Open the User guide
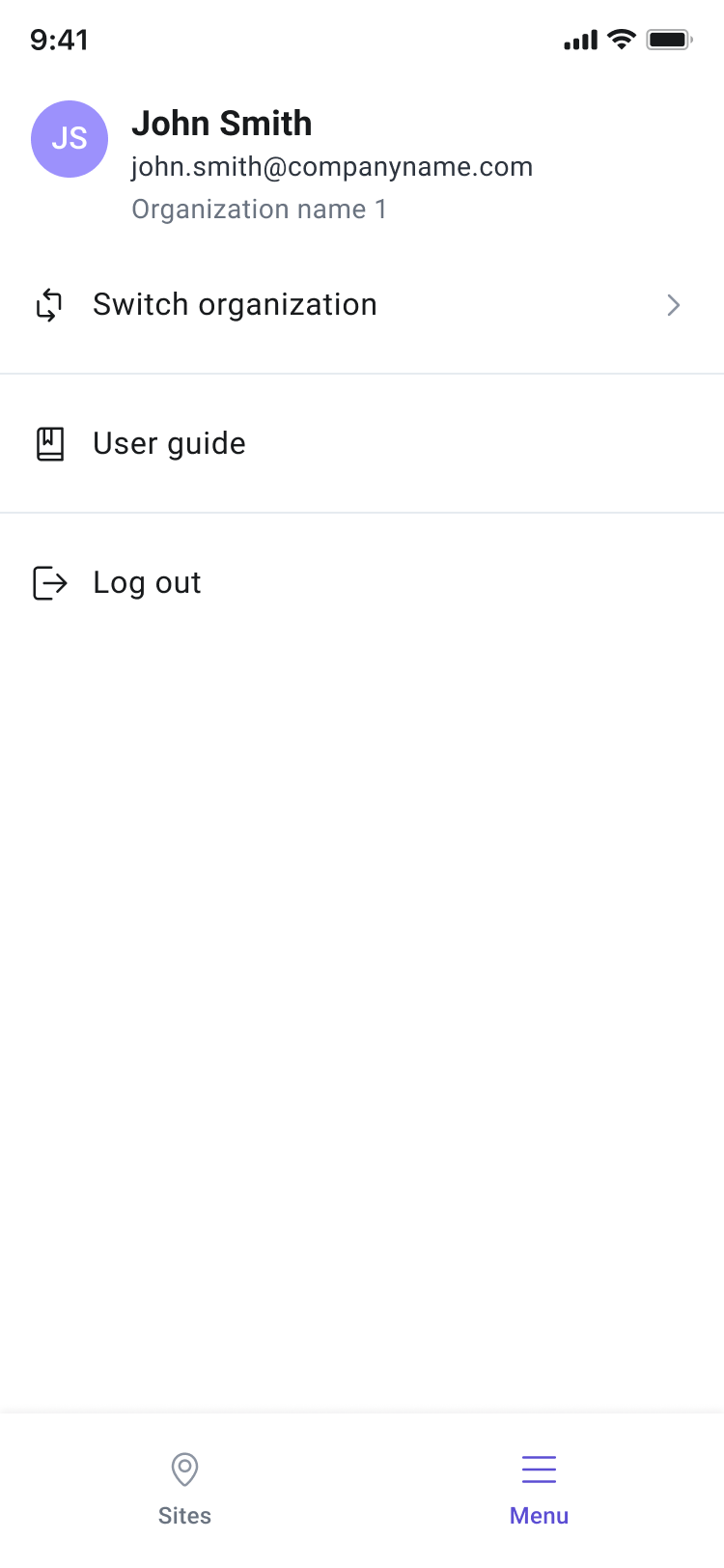This screenshot has height=1568, width=724. 362,444
